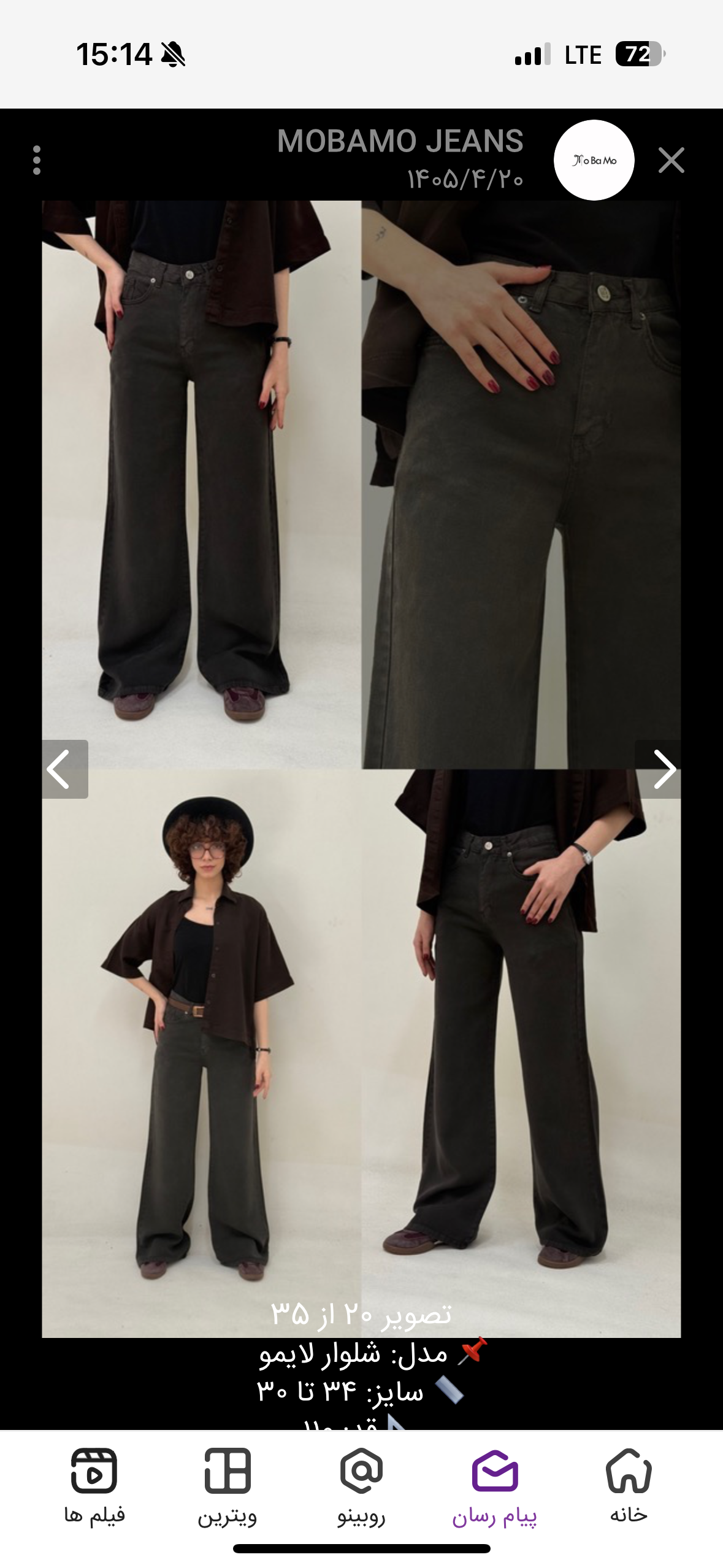Open the MoBaMo channel avatar
Screen dimensions: 723x1568
[594, 160]
